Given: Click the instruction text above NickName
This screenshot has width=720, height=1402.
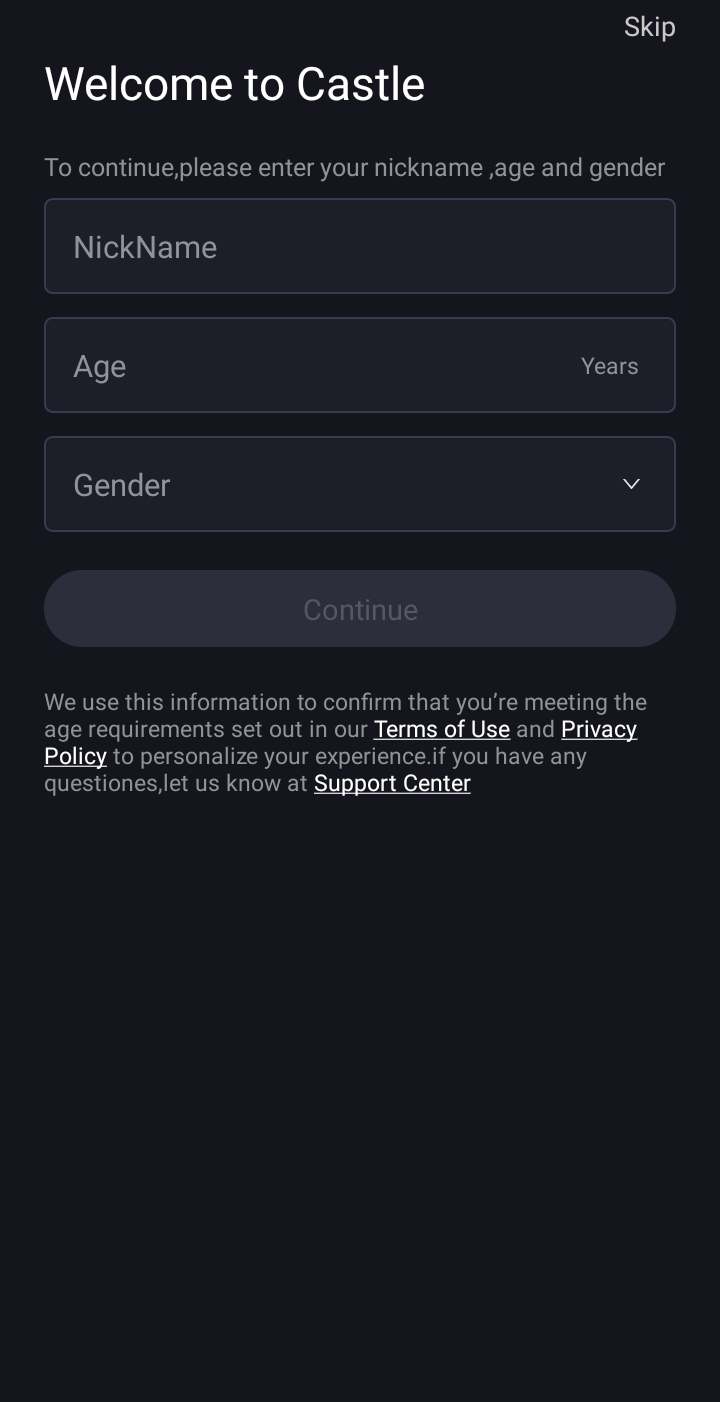Looking at the screenshot, I should click(x=354, y=167).
